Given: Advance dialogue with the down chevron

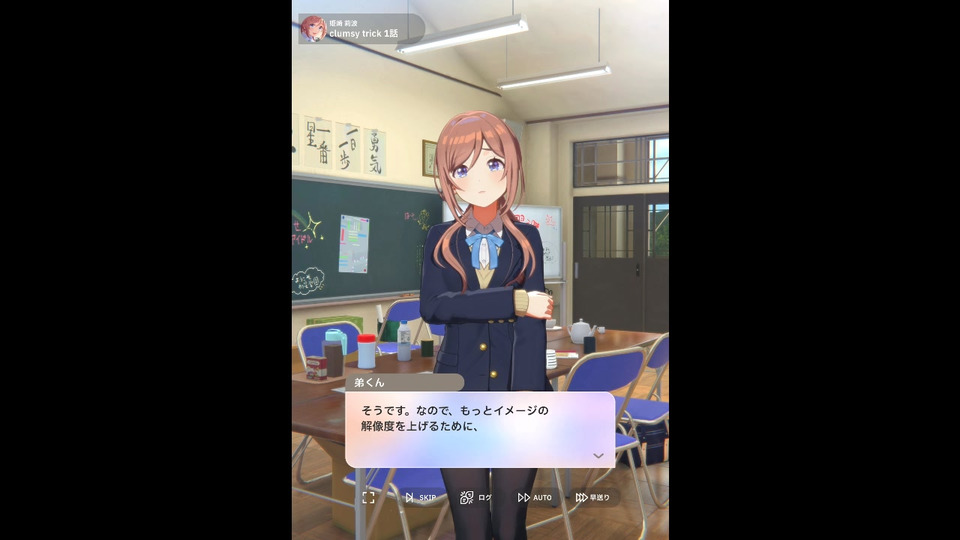Looking at the screenshot, I should 598,456.
